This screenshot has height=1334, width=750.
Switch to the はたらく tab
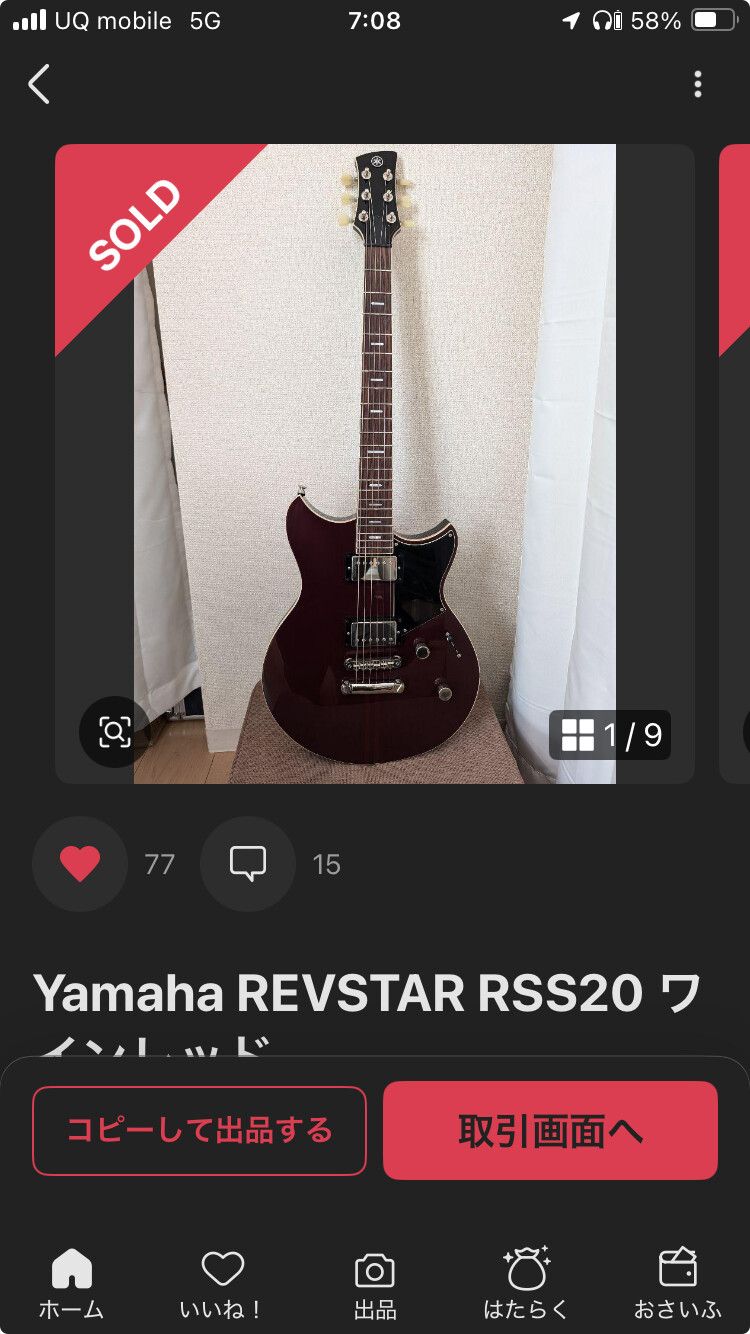coord(526,1283)
